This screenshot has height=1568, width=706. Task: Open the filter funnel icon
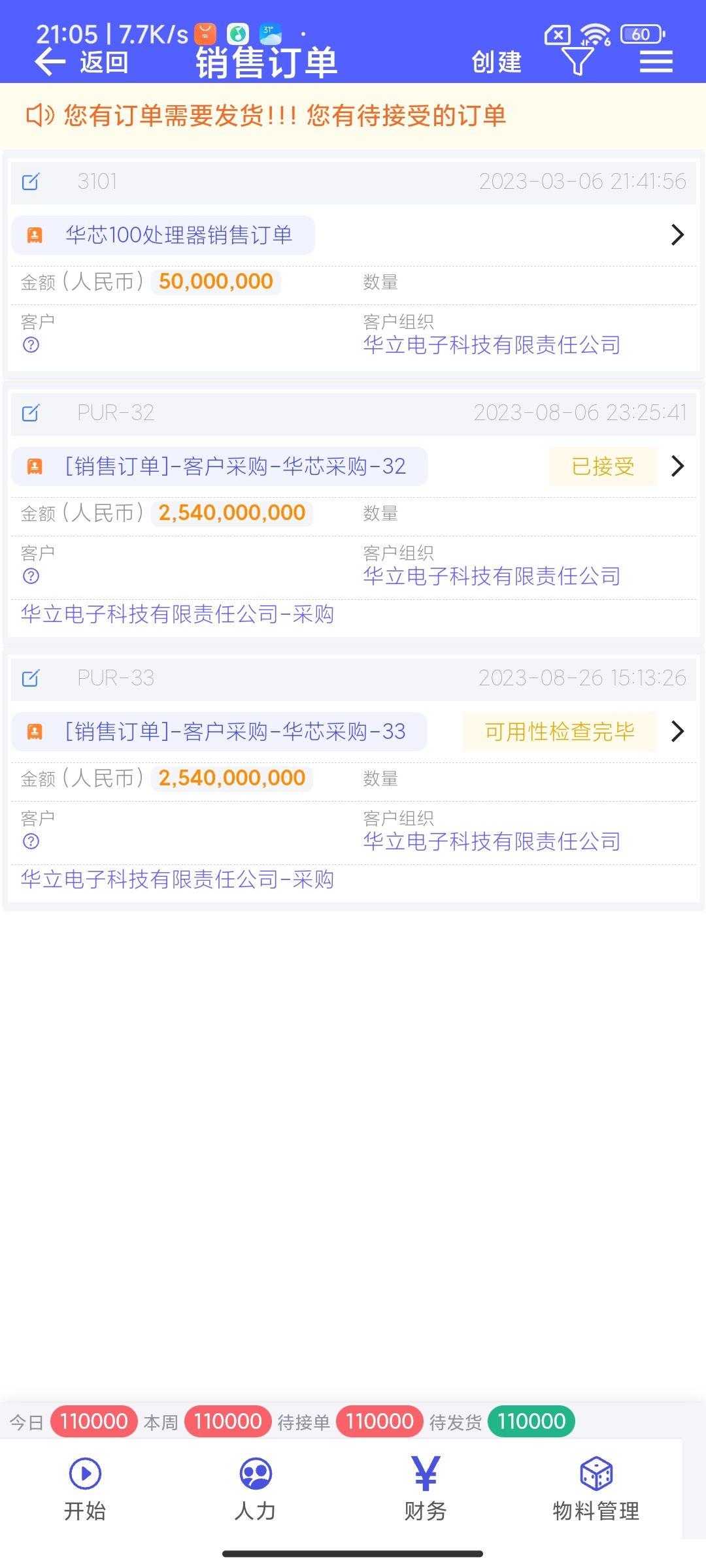(578, 61)
